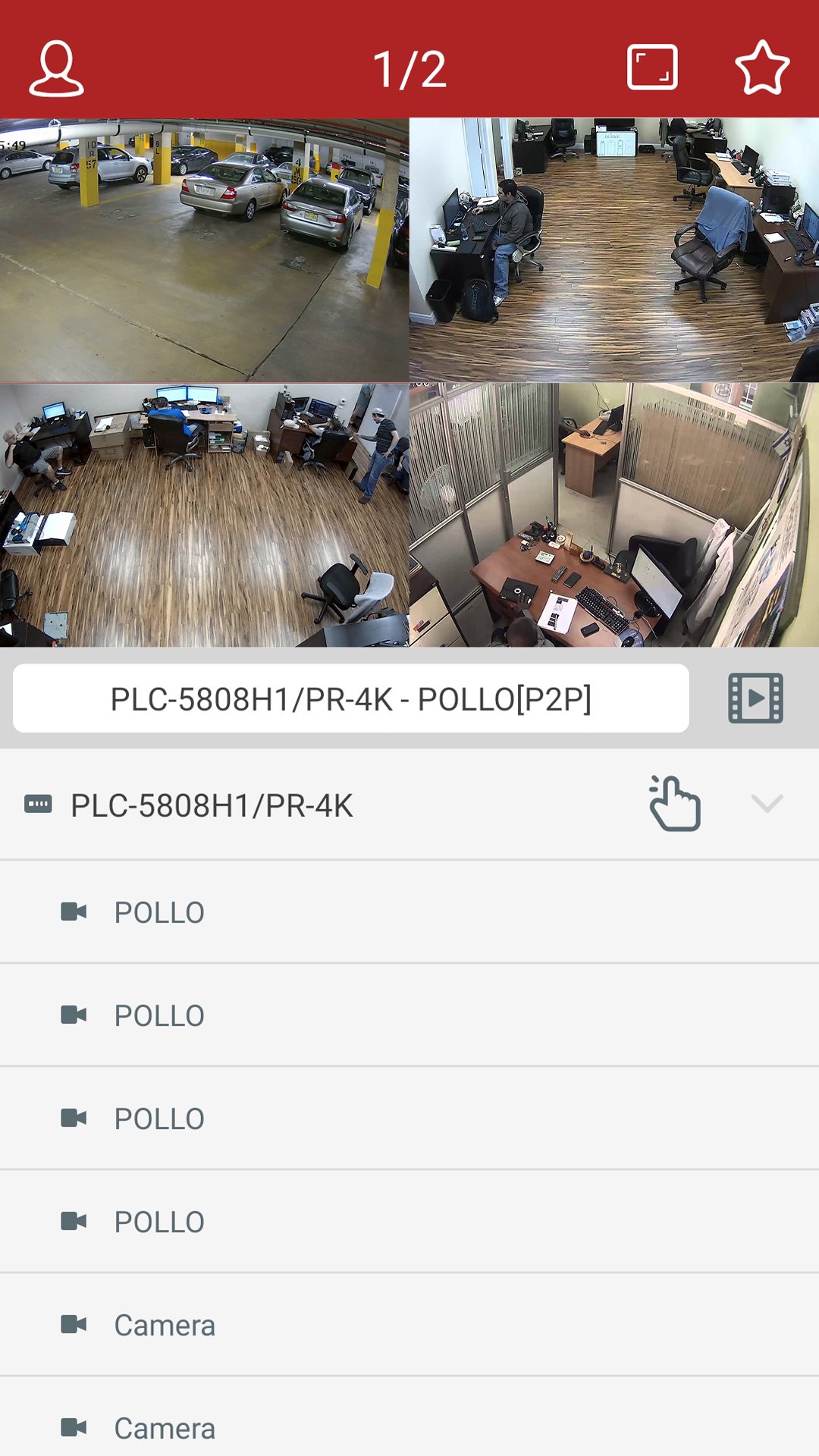This screenshot has width=819, height=1456.
Task: Open the favorites star icon
Action: click(x=762, y=68)
